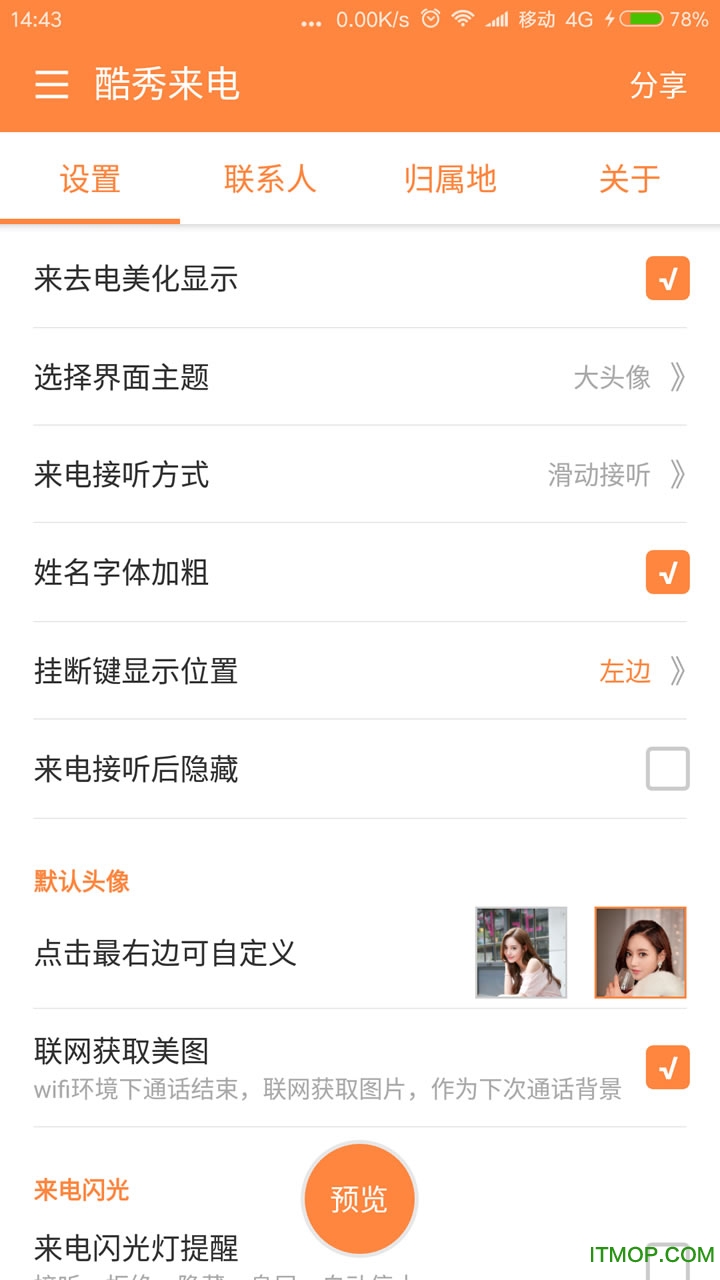Open 来电接听方式 answer mode setting
Image resolution: width=720 pixels, height=1280 pixels.
pyautogui.click(x=360, y=475)
